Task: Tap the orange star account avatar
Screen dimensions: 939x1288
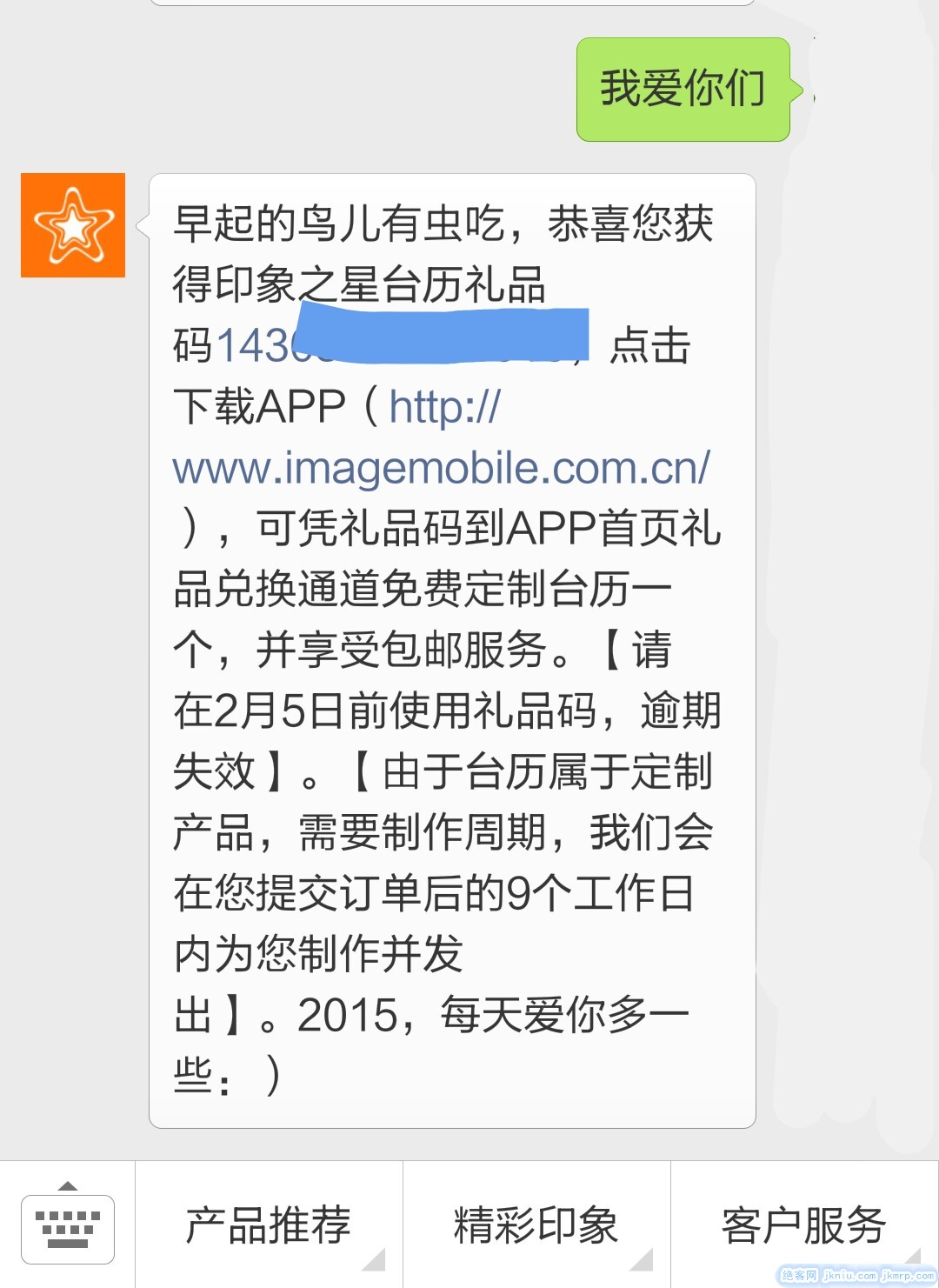Action: point(73,225)
